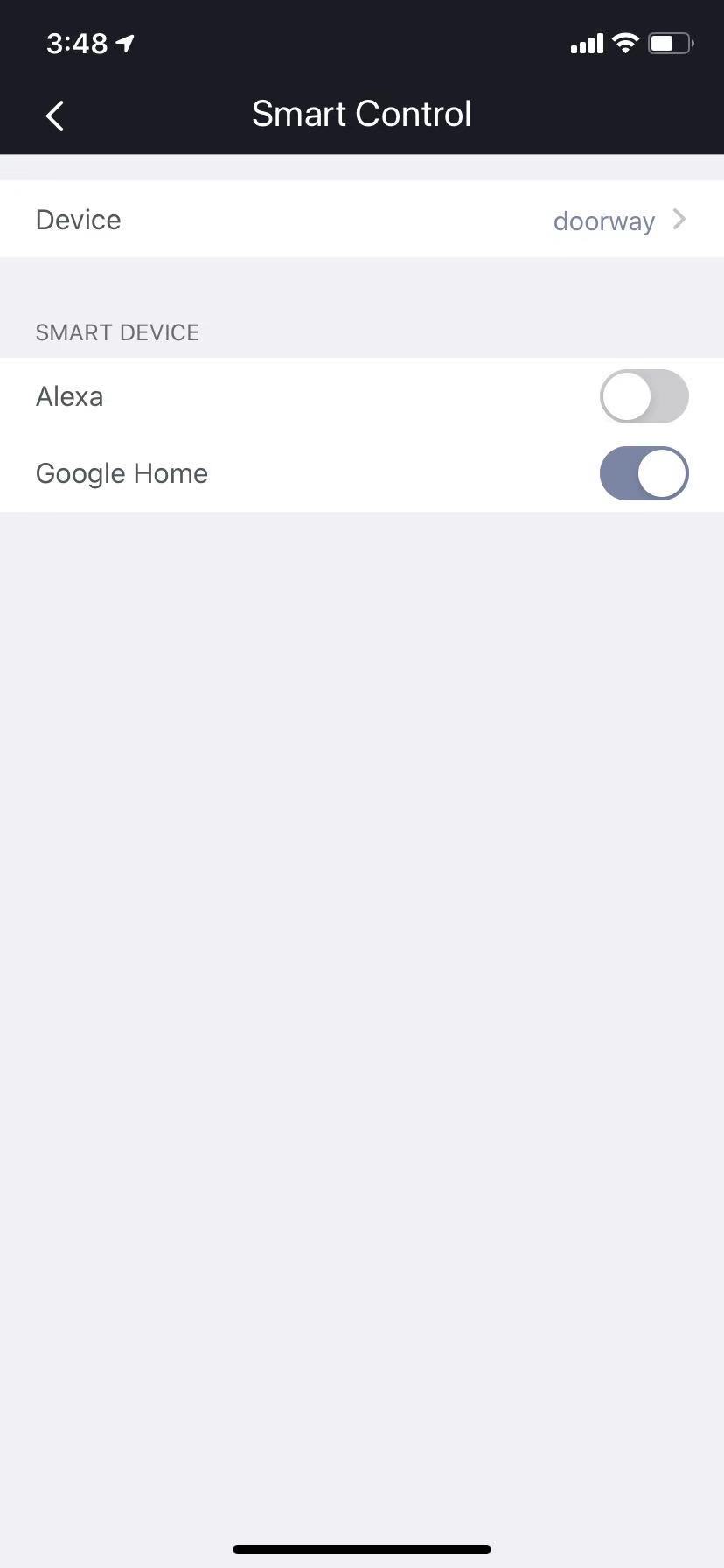Image resolution: width=724 pixels, height=1568 pixels.
Task: Go back from Smart Control
Action: [55, 115]
